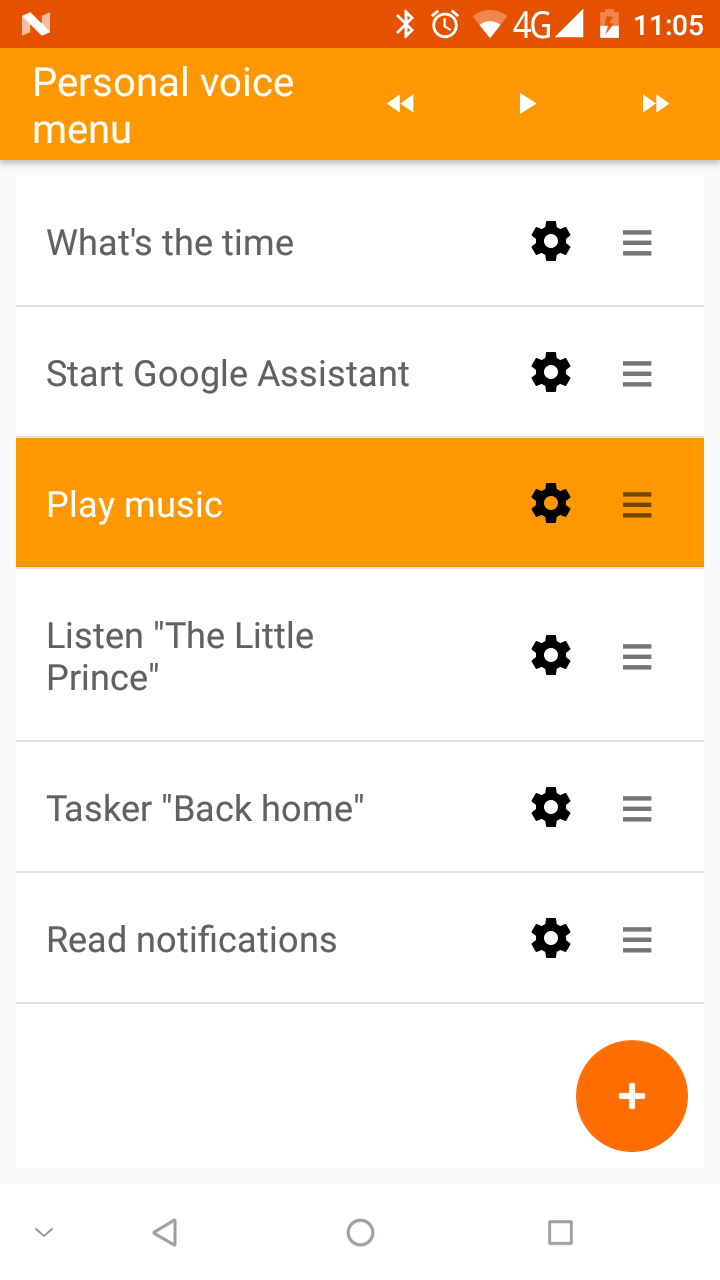Tap the rewind button in the header

pyautogui.click(x=400, y=104)
